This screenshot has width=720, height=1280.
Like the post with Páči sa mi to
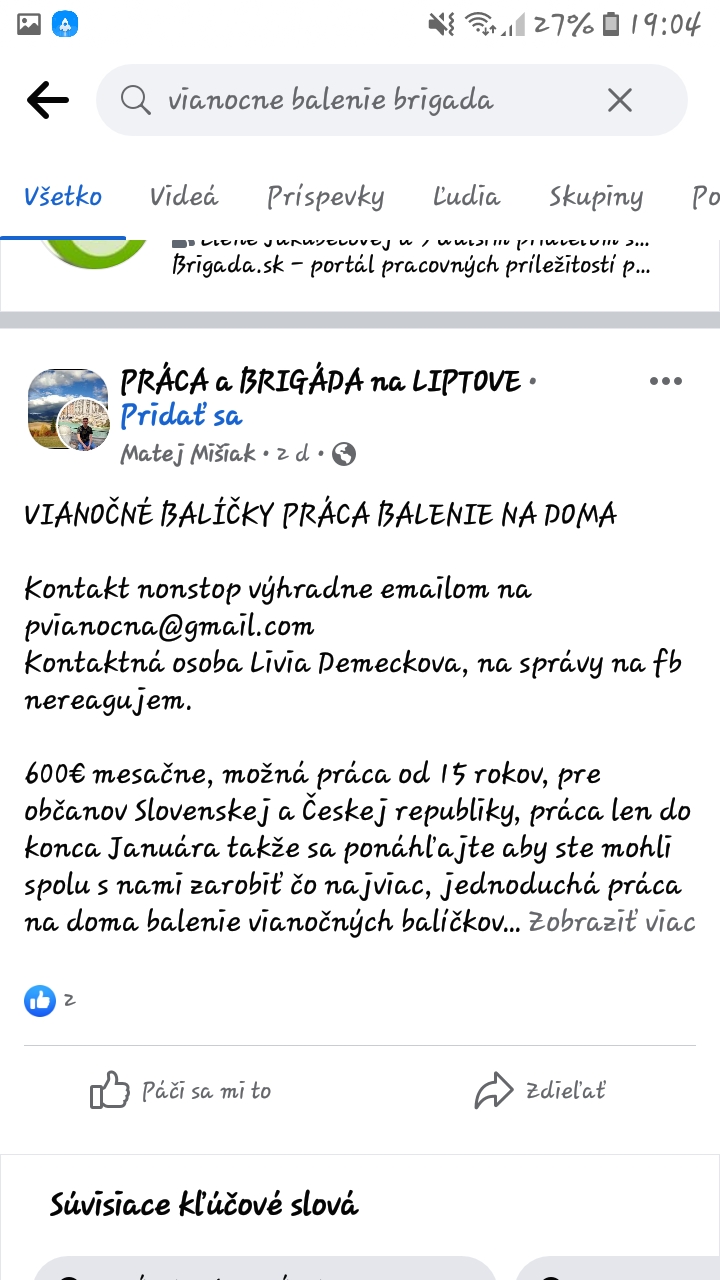click(x=180, y=1090)
